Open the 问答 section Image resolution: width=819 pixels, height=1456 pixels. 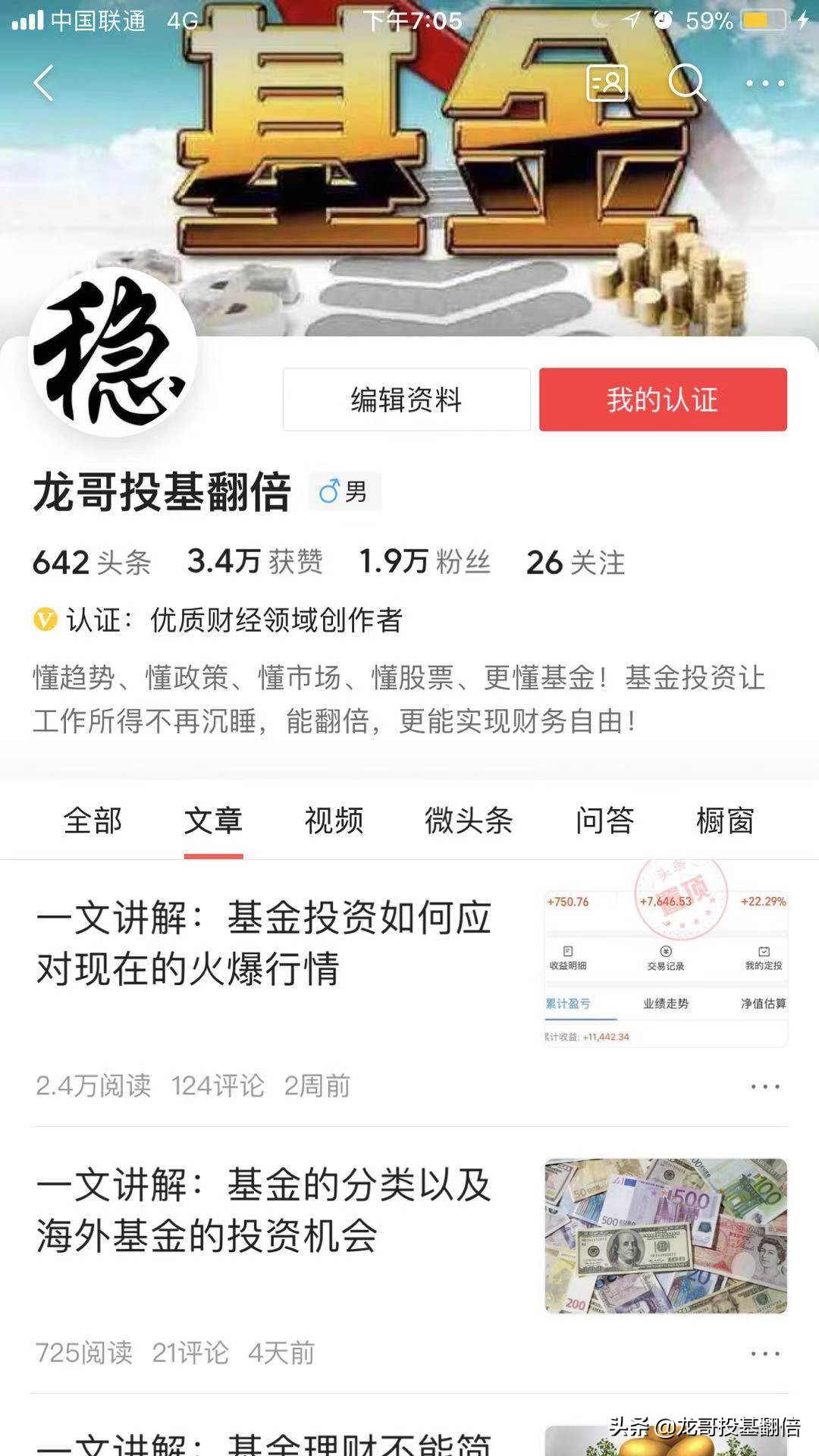[604, 821]
